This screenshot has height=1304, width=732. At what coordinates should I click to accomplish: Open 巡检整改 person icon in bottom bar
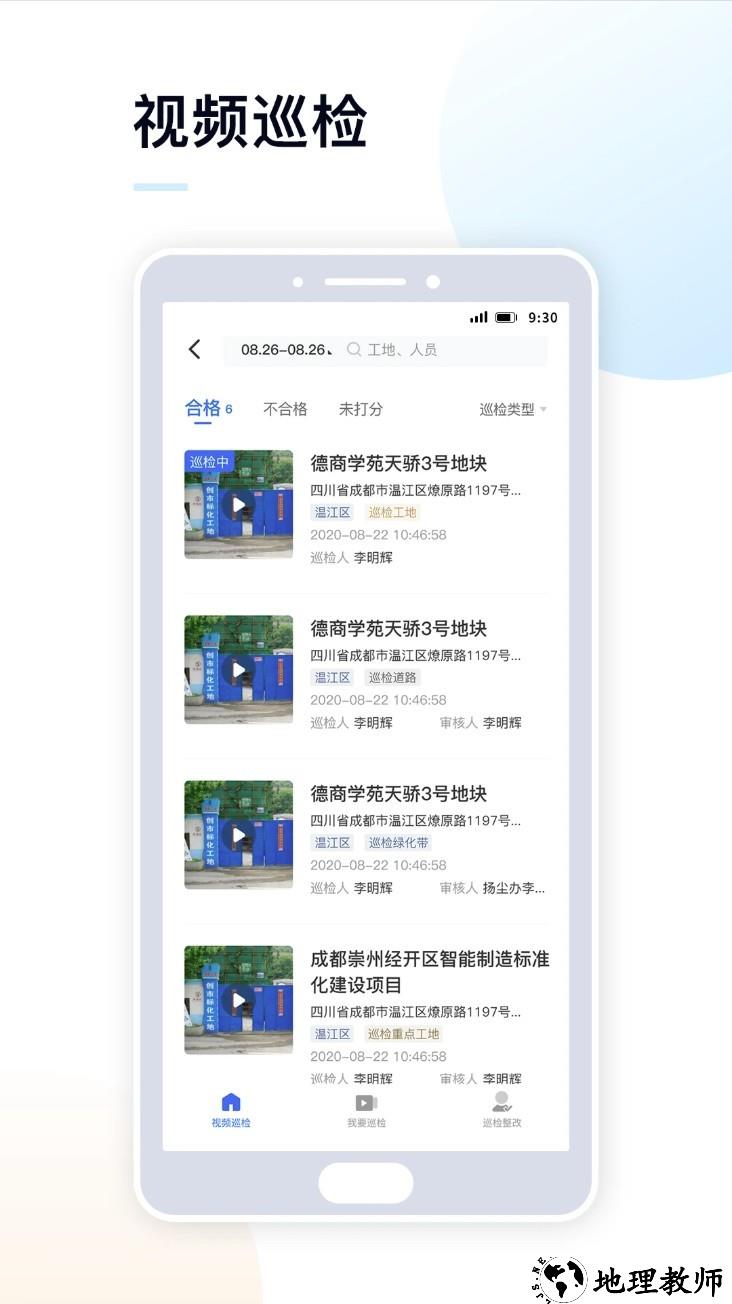[x=500, y=1102]
